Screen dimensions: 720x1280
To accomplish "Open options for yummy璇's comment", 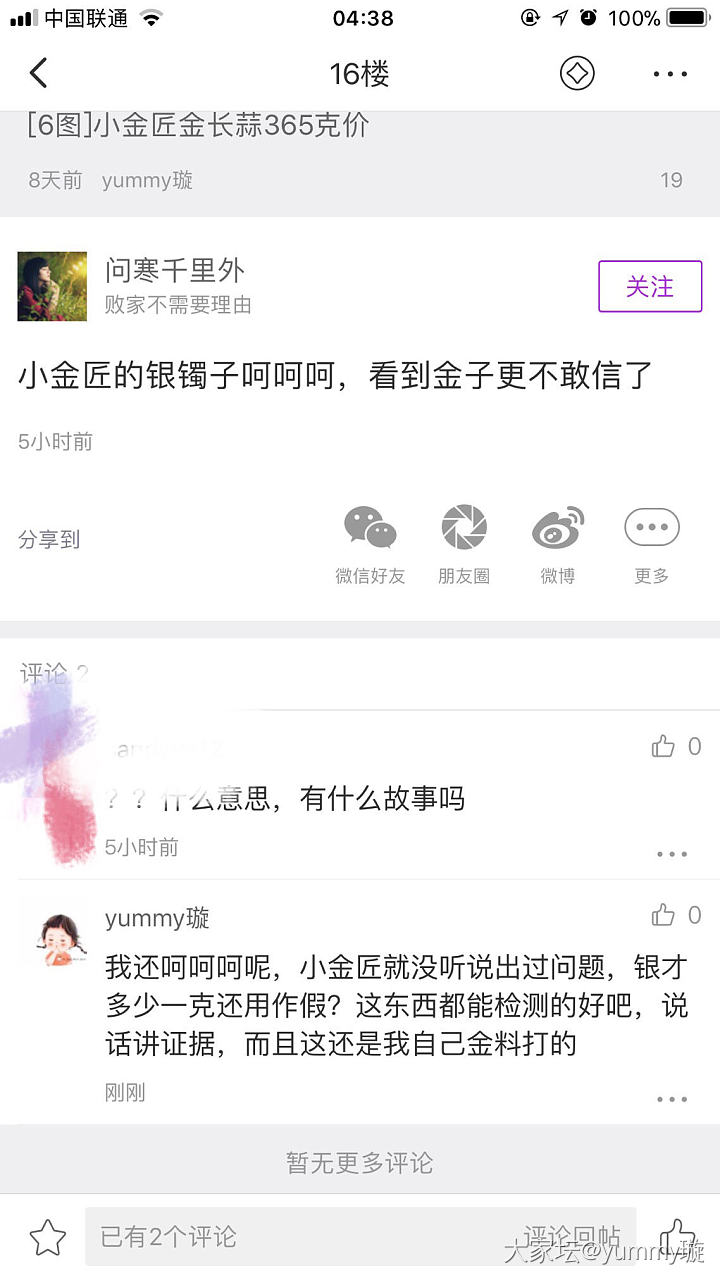I will tap(671, 1099).
